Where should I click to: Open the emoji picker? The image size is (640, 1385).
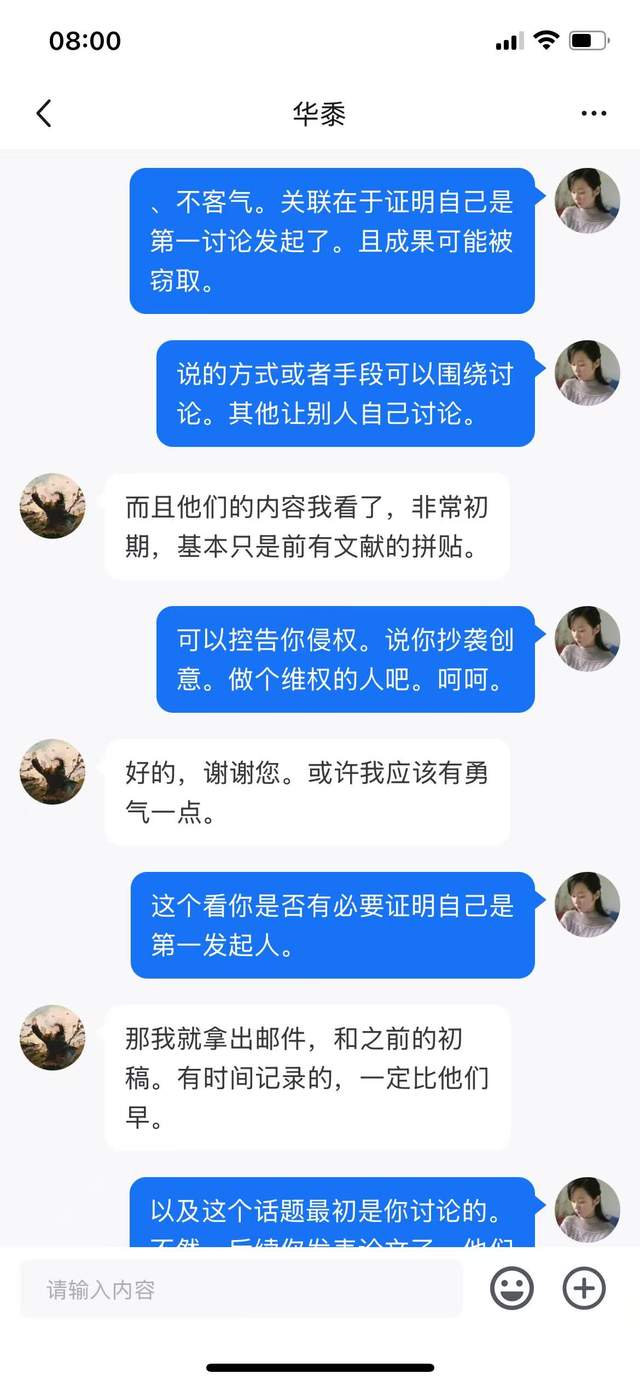[x=511, y=1289]
